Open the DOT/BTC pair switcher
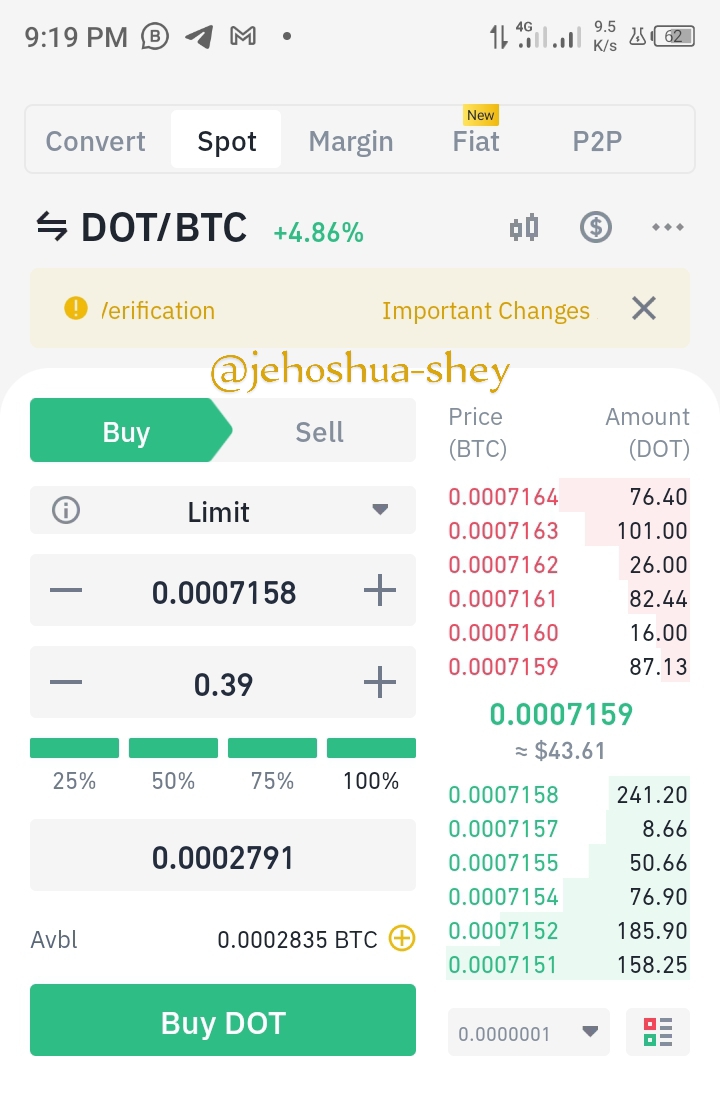720x1119 pixels. 52,227
